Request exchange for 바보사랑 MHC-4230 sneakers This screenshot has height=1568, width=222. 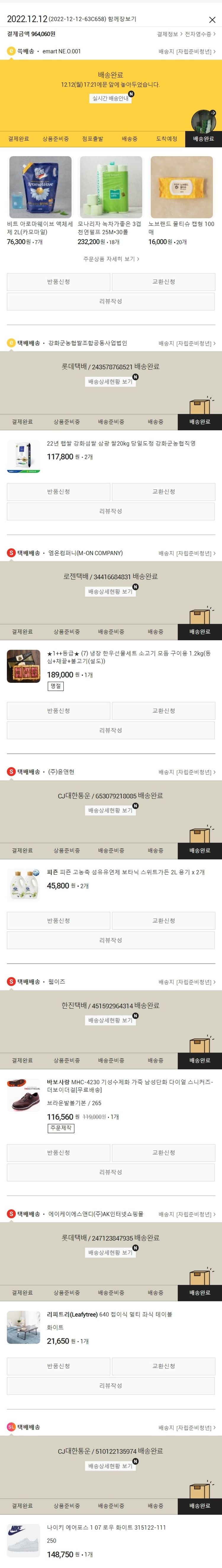click(163, 1152)
